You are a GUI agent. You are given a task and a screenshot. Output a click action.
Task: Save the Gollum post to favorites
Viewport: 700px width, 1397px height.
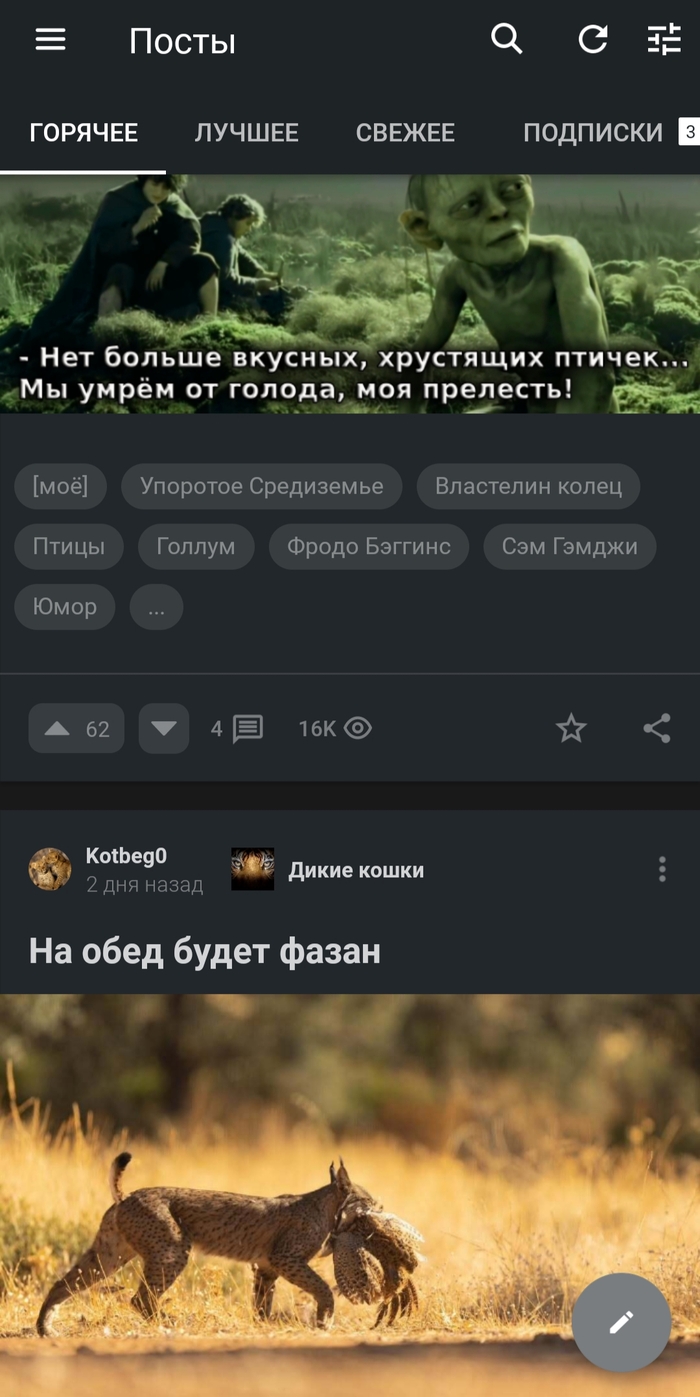pyautogui.click(x=571, y=728)
